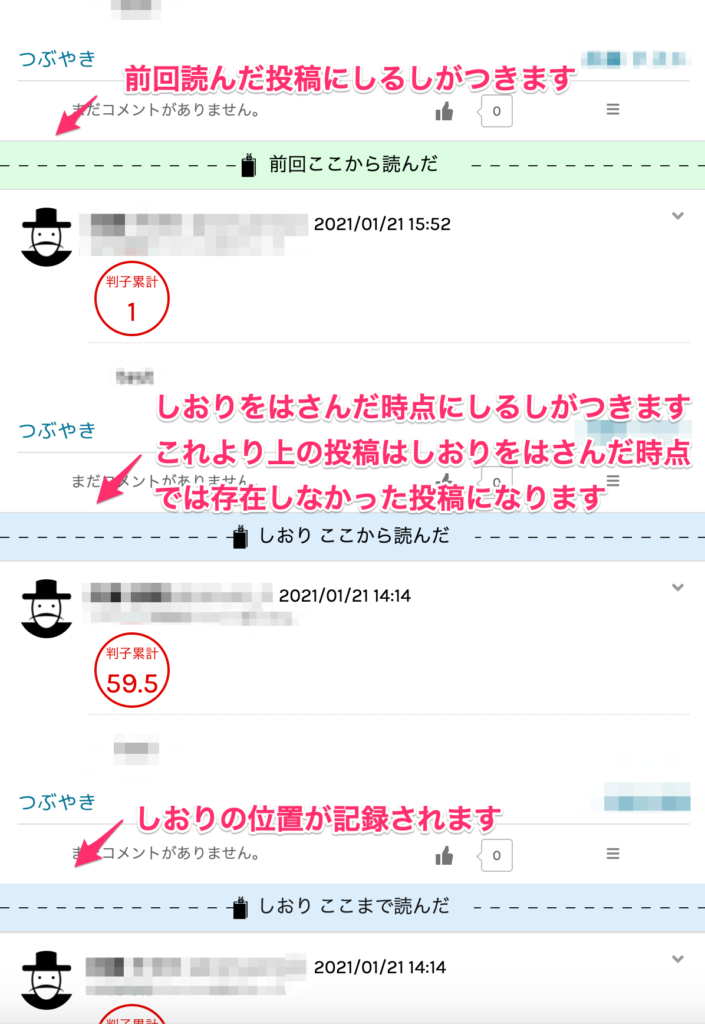Open the ≡ menu above しおり ここから読んだ

click(x=613, y=481)
